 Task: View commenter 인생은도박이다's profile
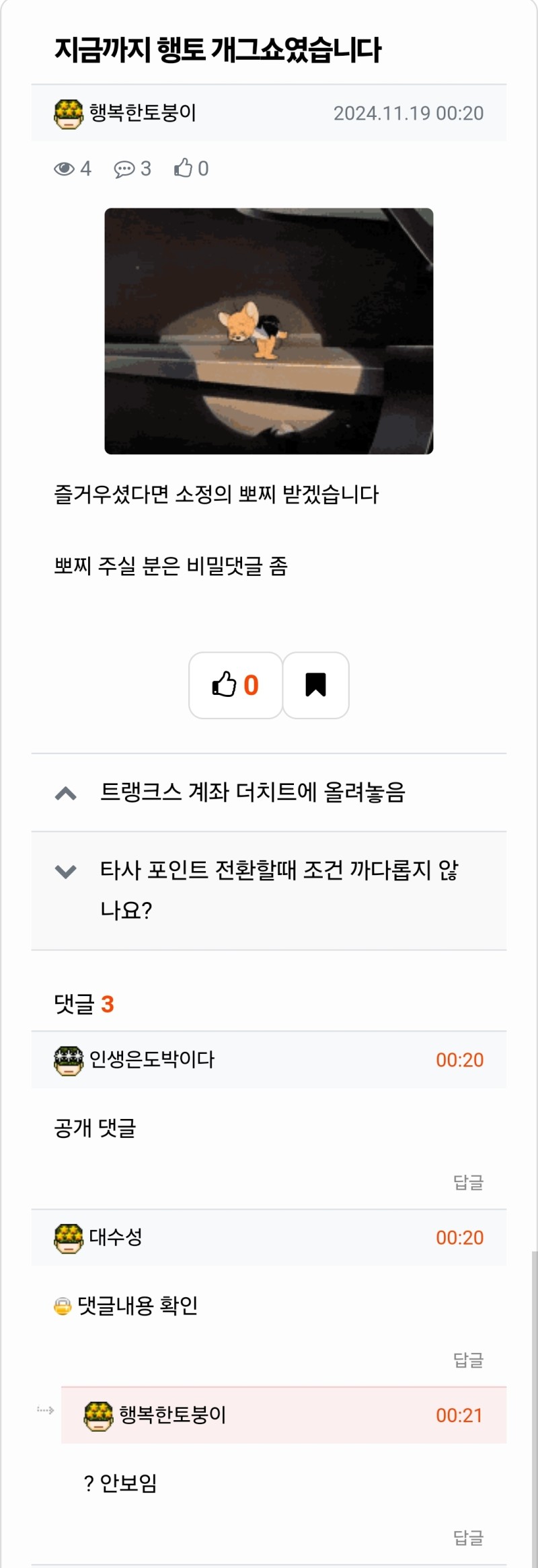[x=151, y=1060]
